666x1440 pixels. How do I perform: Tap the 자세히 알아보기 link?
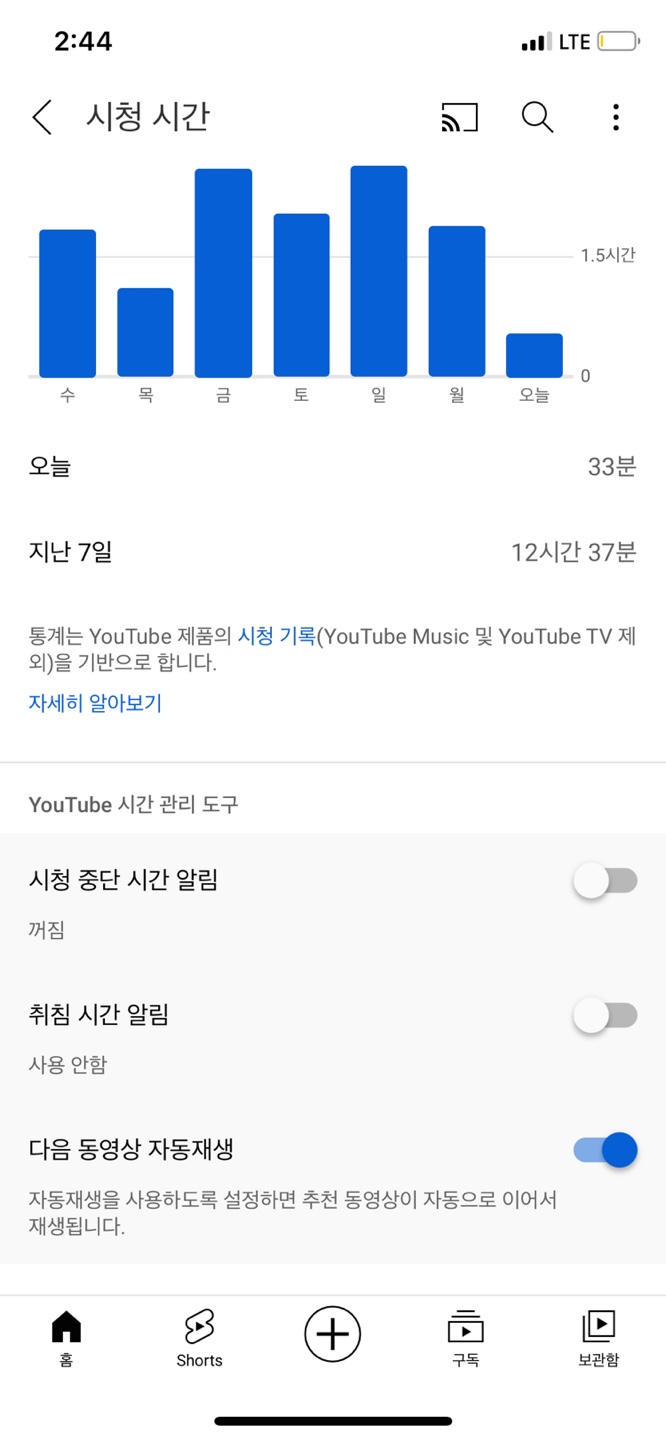(95, 703)
